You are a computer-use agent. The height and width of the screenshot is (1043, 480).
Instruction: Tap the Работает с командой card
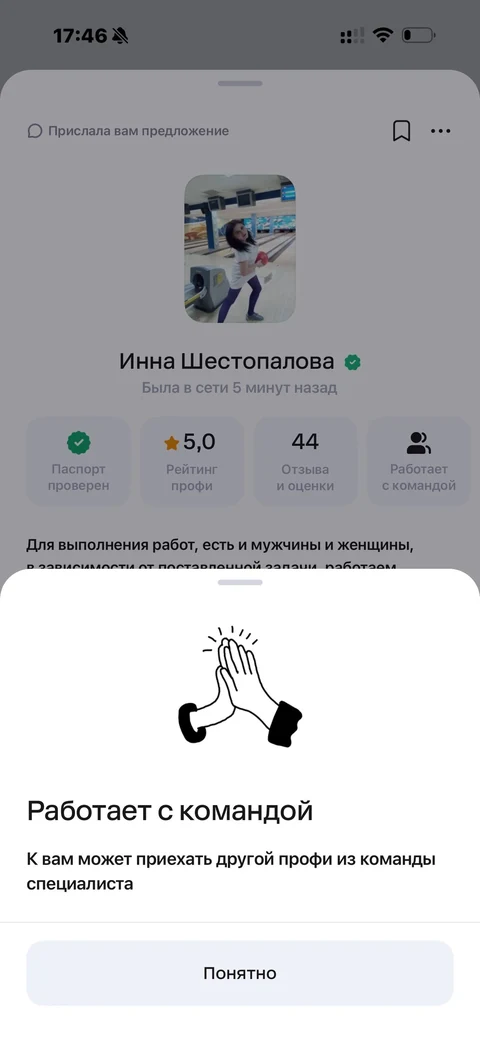pyautogui.click(x=419, y=461)
